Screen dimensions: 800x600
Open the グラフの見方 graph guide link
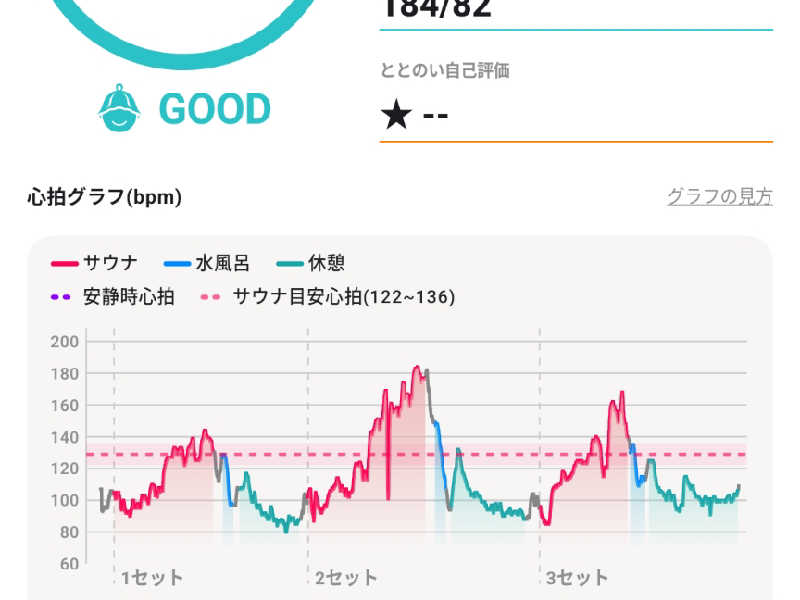(719, 197)
